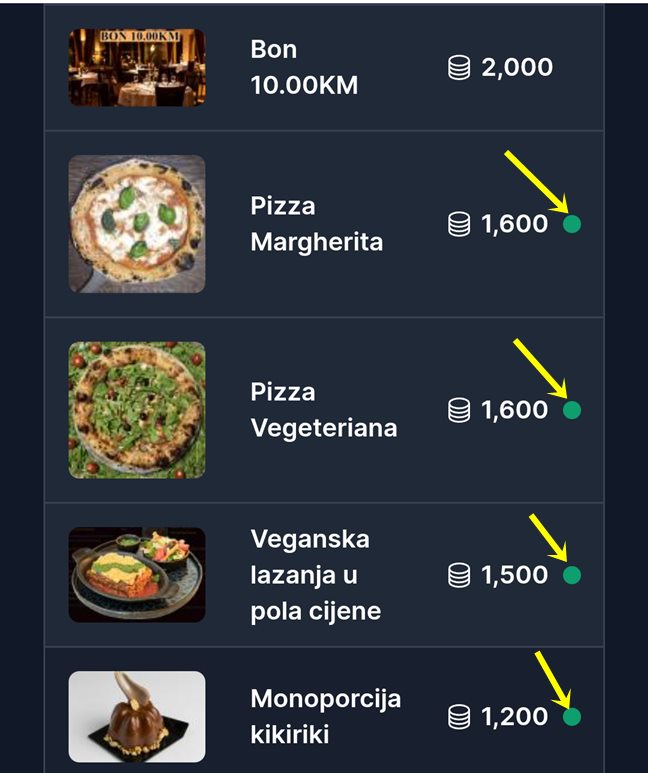Choose the Monoporcija kikiriki reward
Image resolution: width=648 pixels, height=773 pixels.
click(325, 716)
